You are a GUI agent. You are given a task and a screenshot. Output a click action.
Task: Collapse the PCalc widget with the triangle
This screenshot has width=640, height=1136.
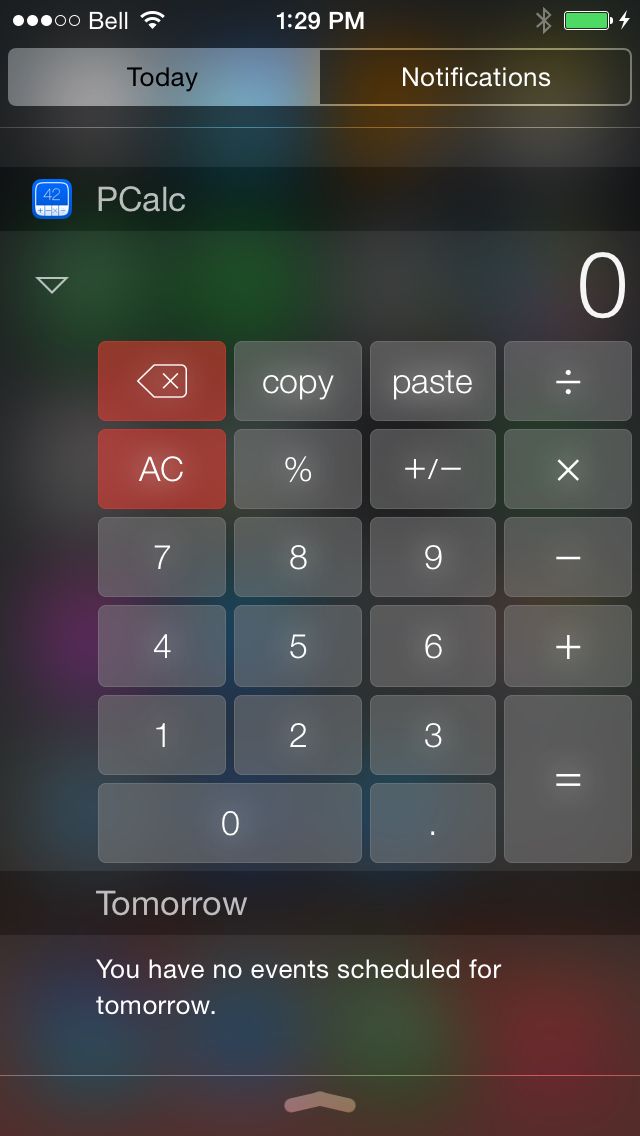[51, 286]
